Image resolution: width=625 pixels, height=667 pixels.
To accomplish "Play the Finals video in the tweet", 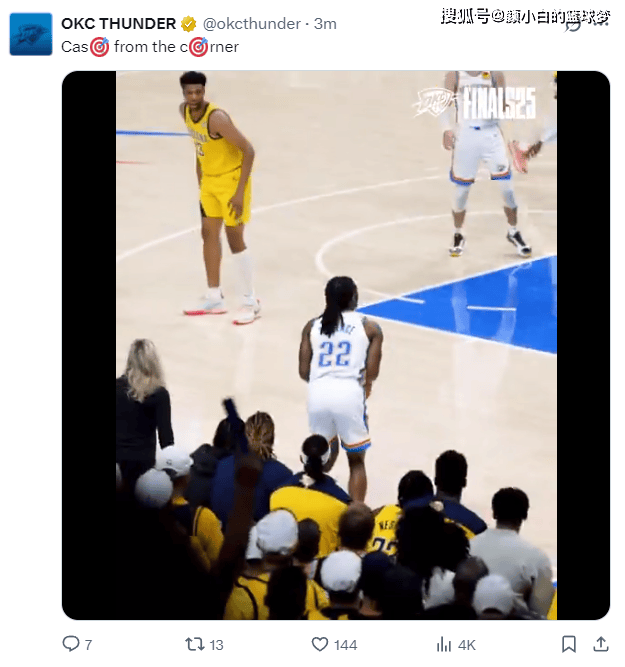I will (336, 345).
